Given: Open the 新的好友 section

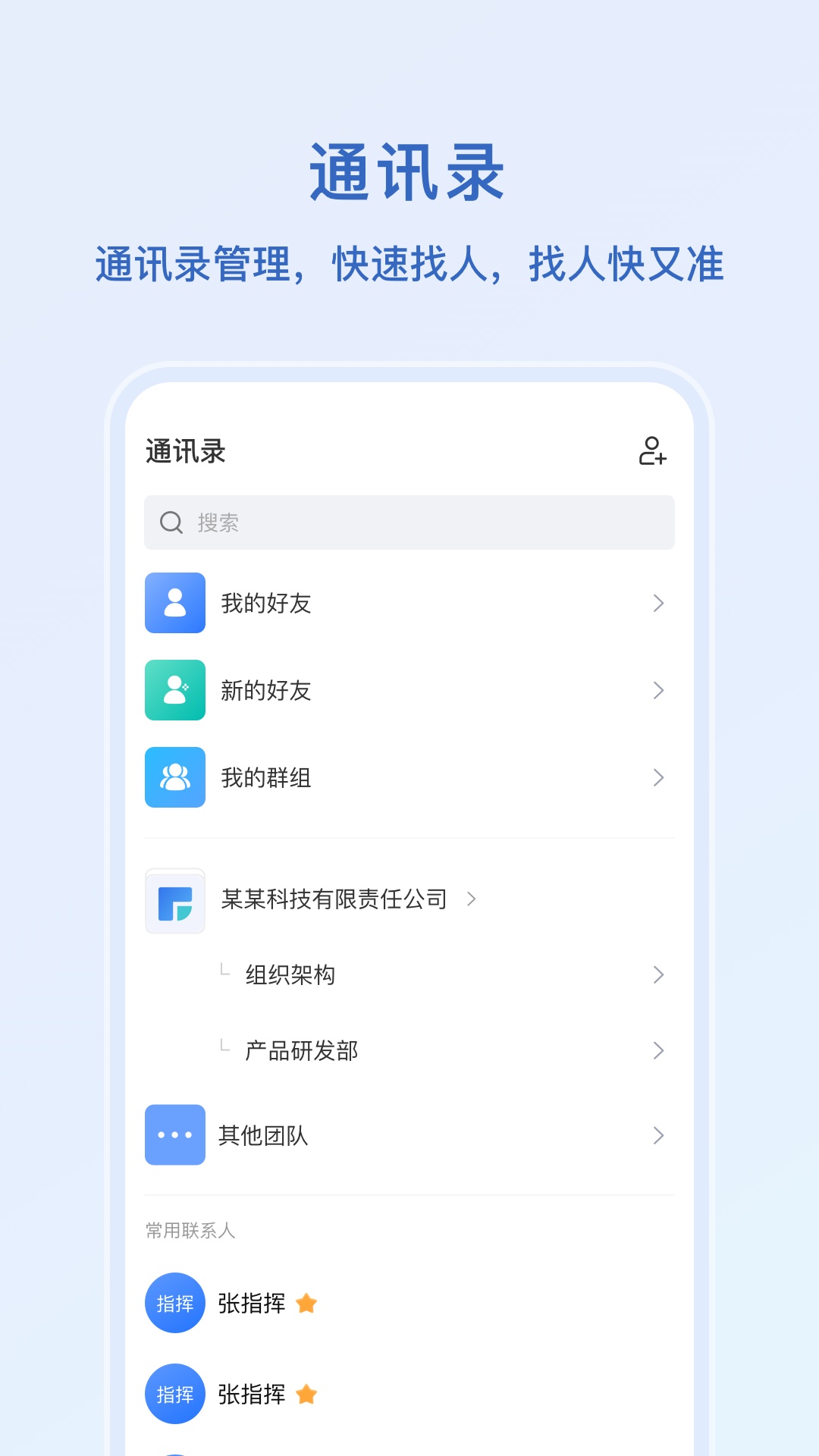Looking at the screenshot, I should point(409,691).
